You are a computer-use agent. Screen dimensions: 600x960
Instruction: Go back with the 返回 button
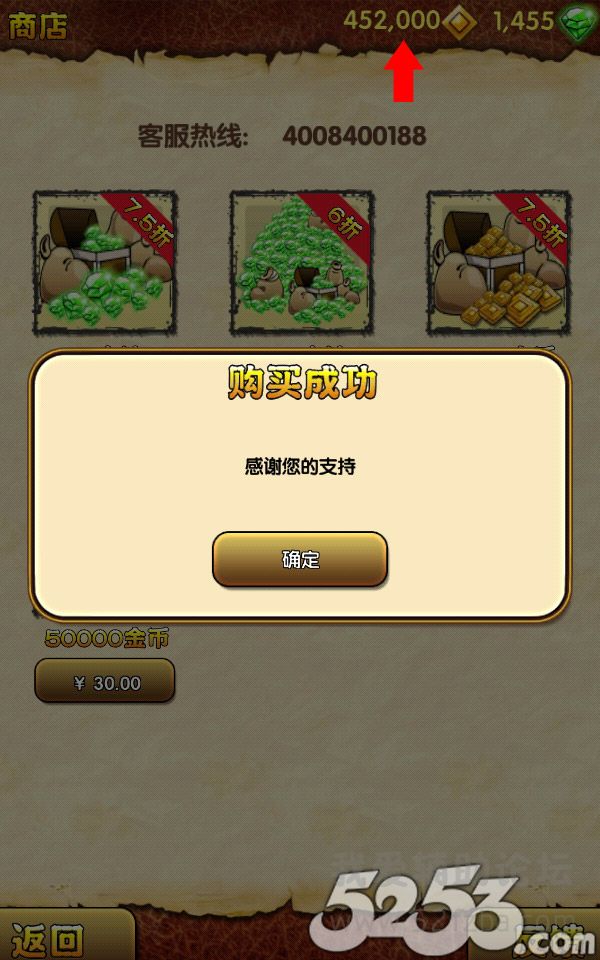click(50, 938)
